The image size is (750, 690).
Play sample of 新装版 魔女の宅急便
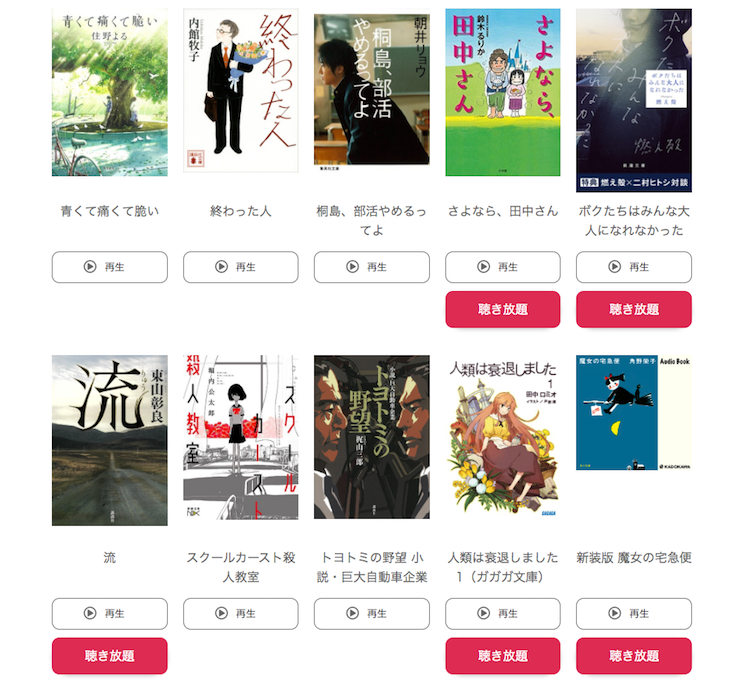pyautogui.click(x=633, y=613)
